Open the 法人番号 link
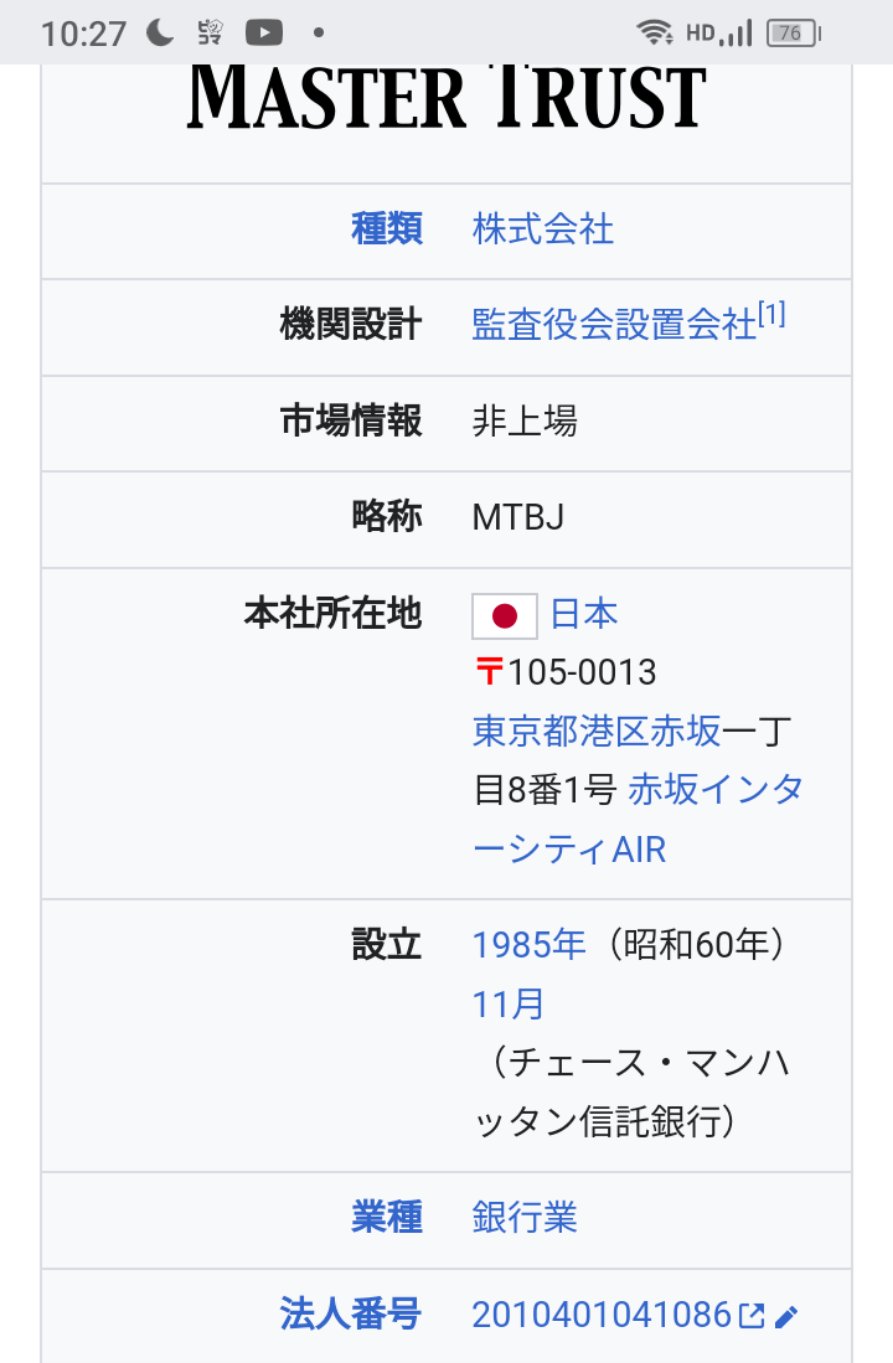 [350, 1315]
